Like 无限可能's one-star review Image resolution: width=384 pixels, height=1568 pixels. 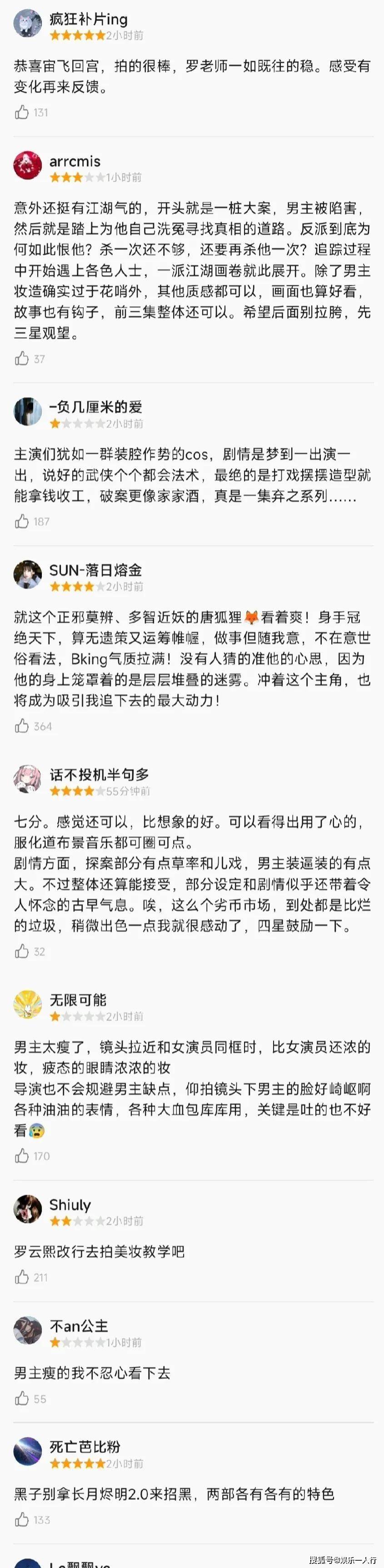point(22,1155)
